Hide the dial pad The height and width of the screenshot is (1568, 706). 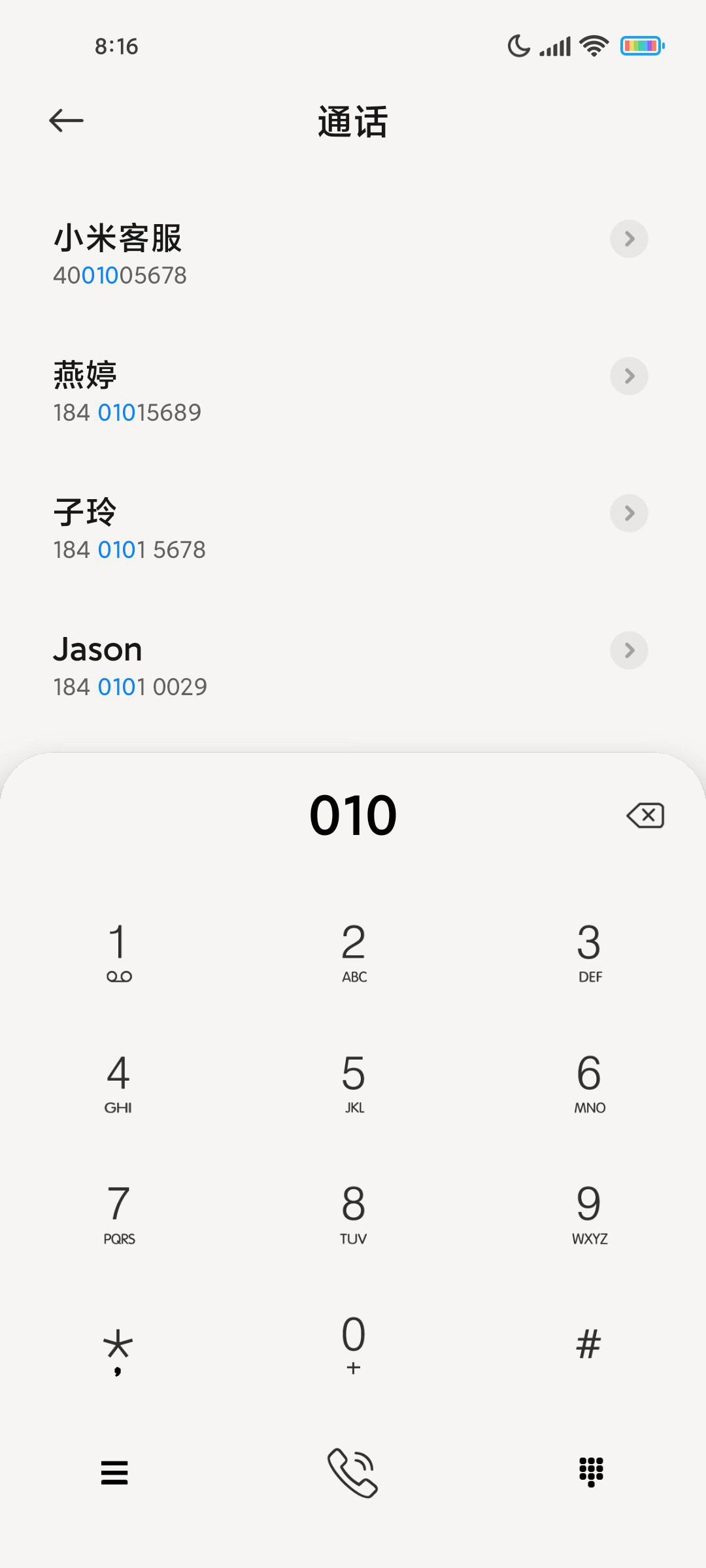591,1472
